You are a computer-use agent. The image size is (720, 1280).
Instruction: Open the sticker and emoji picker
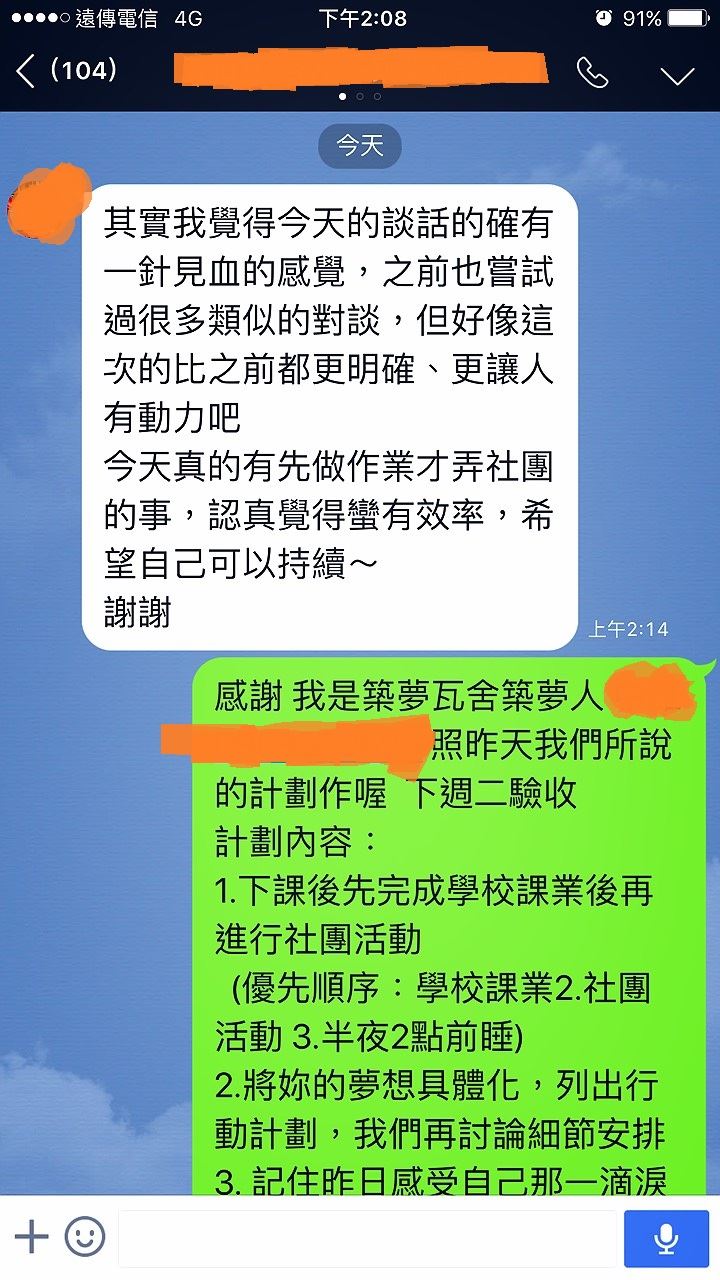[85, 1238]
